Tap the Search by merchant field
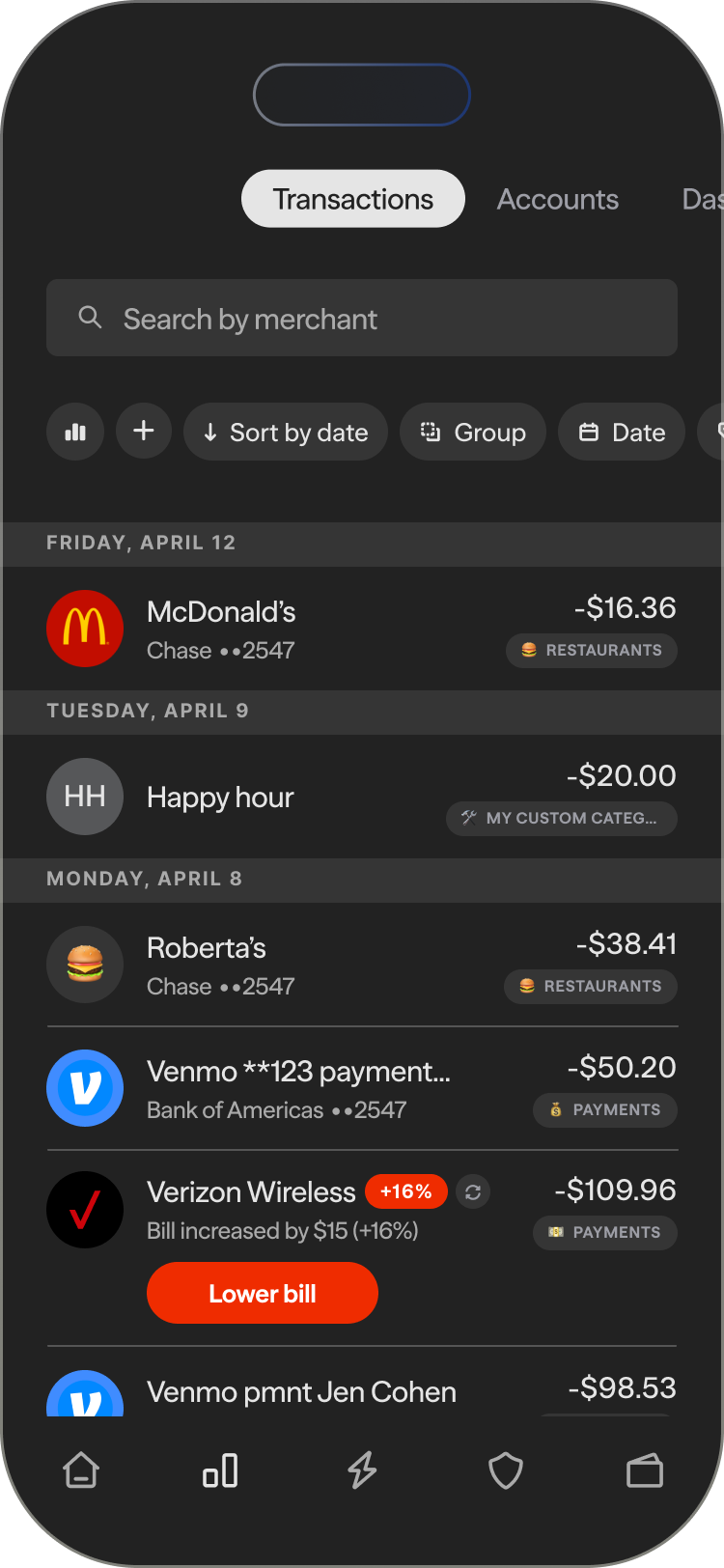Viewport: 724px width, 1568px height. 361,319
